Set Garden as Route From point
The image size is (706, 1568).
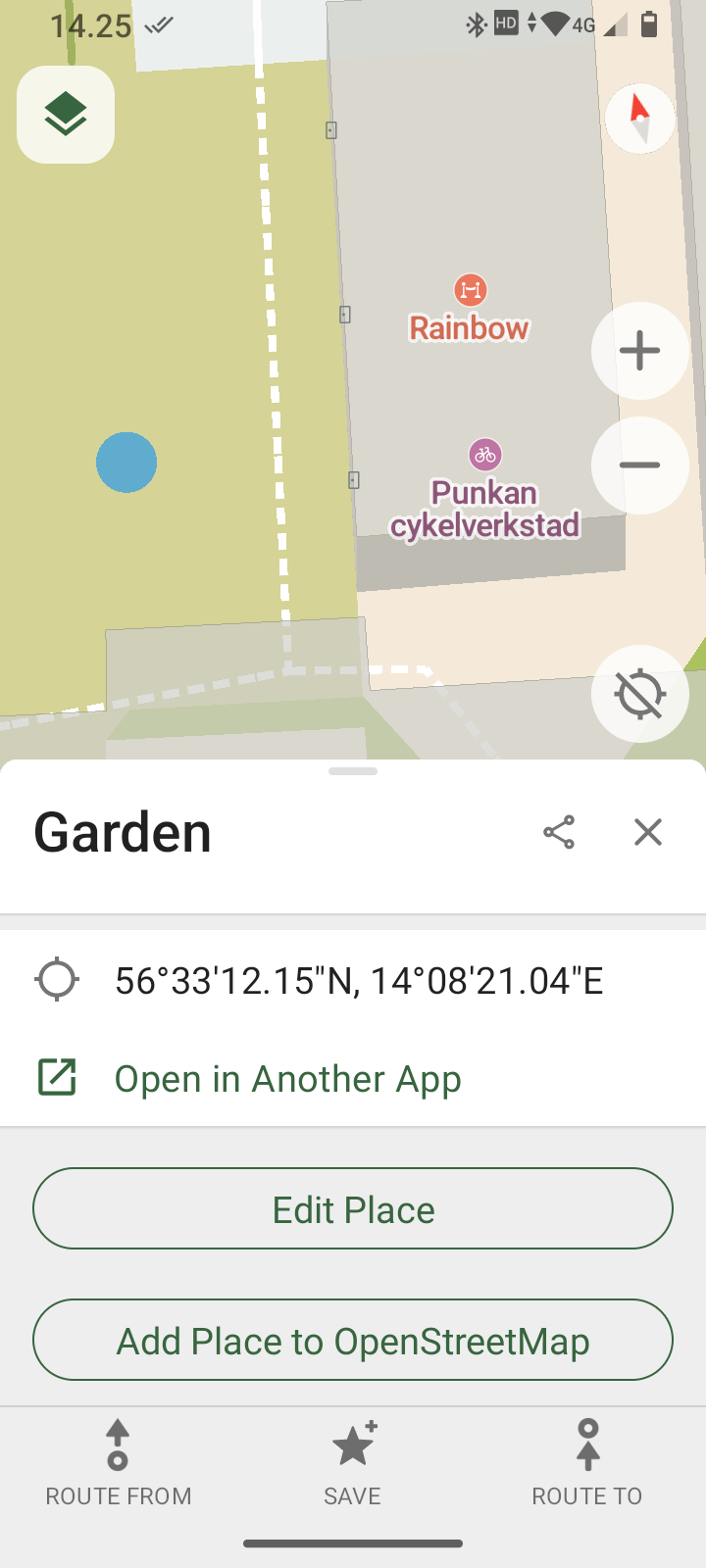[118, 1462]
